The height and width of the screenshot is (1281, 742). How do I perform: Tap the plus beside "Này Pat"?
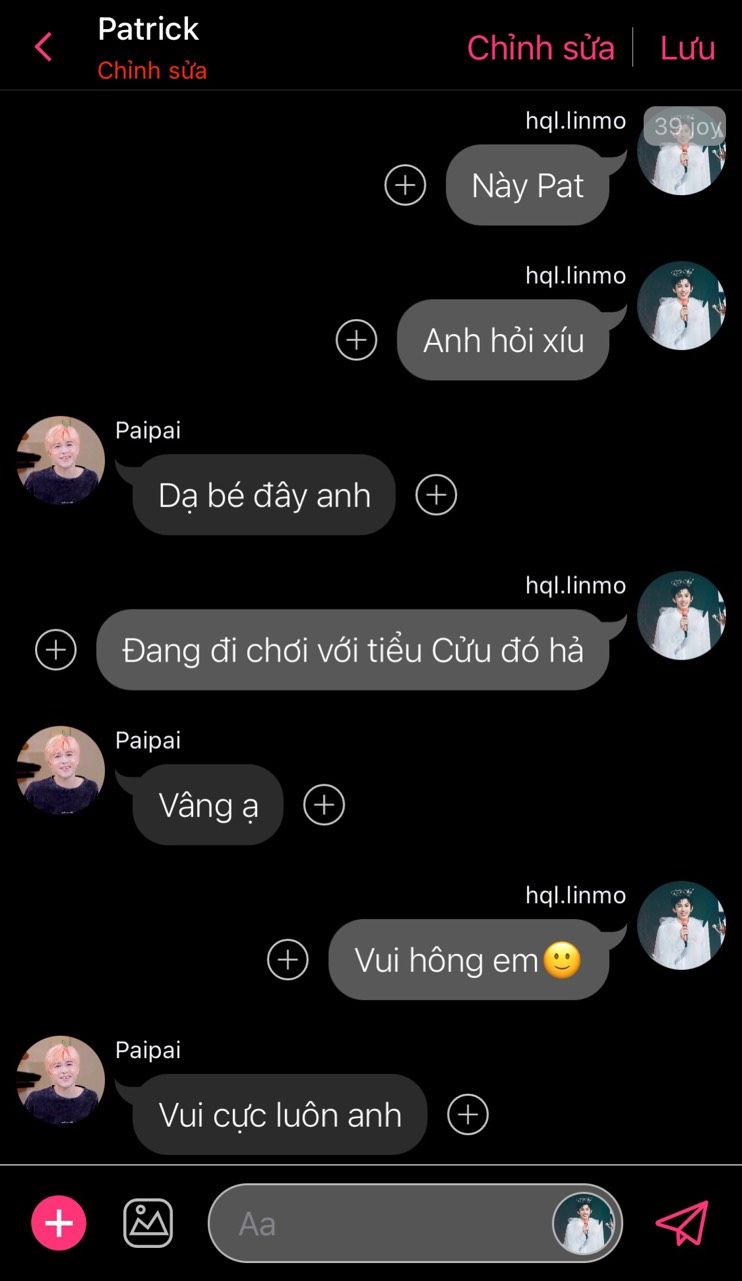(405, 185)
